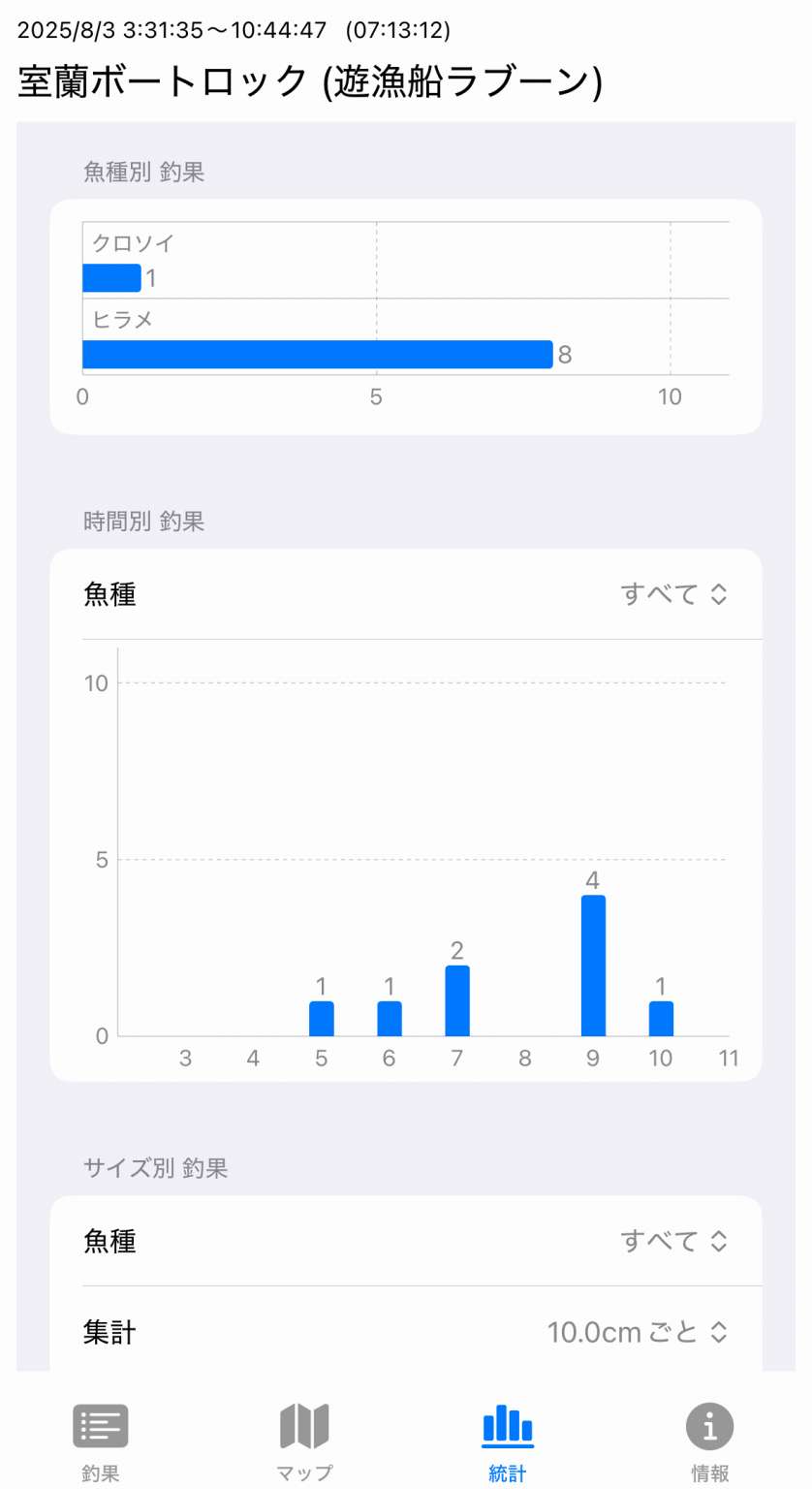The width and height of the screenshot is (812, 1489).
Task: Switch to the 釣果 tab
Action: (101, 1441)
